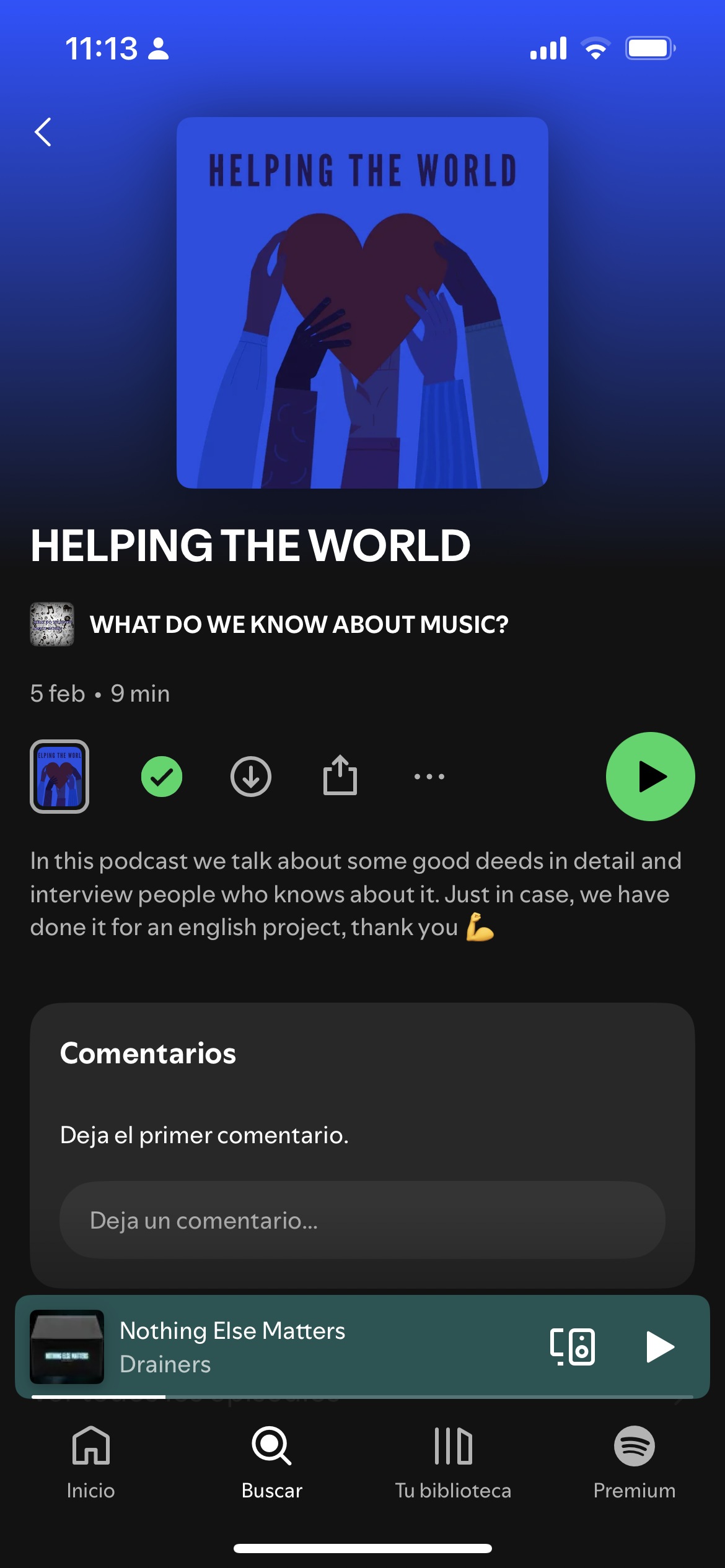Download this episode
The height and width of the screenshot is (1568, 725).
point(251,777)
